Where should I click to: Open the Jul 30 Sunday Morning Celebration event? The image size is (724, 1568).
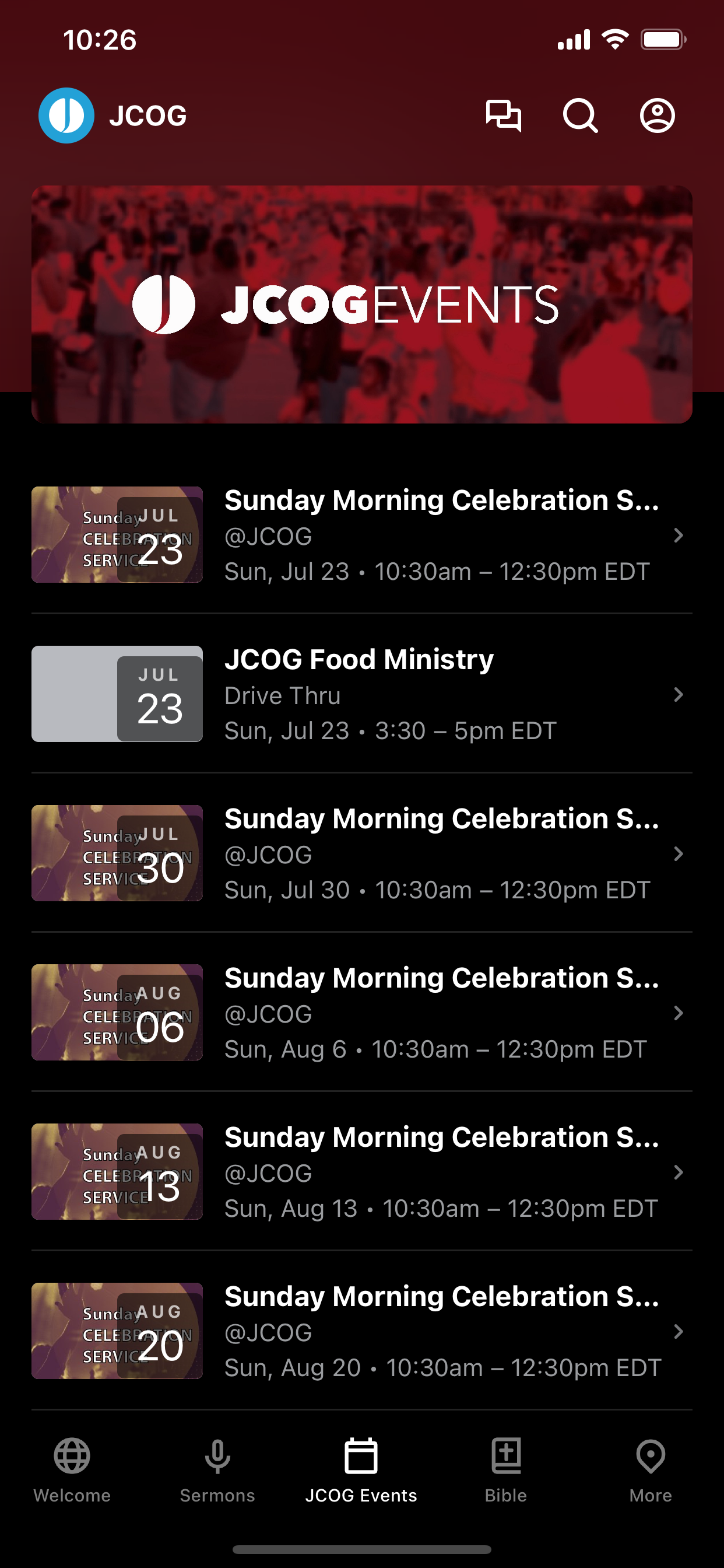[x=362, y=853]
